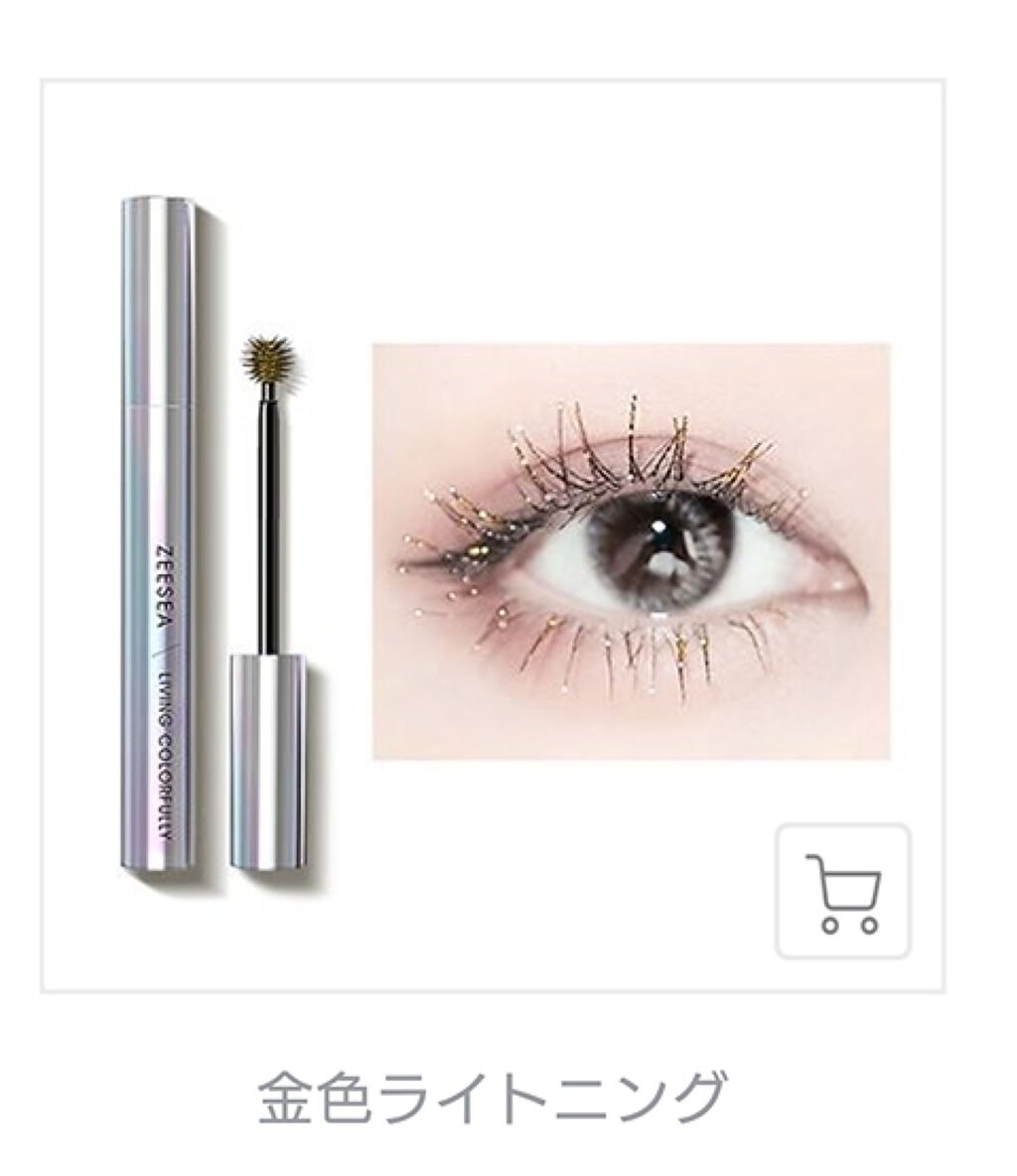Open the 金色ライトニング product tile
The height and width of the screenshot is (1176, 1017).
coord(492,536)
